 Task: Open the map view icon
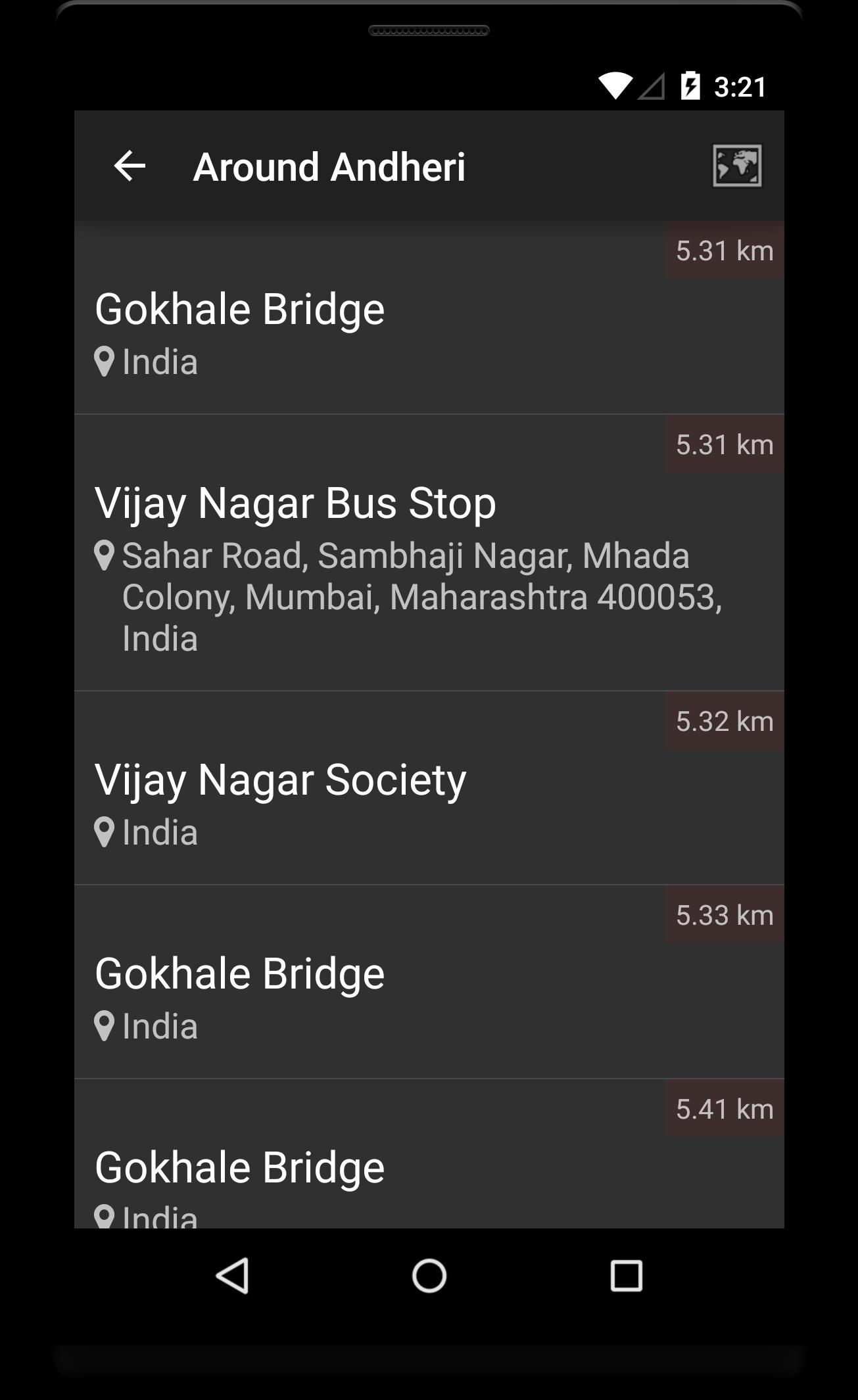pyautogui.click(x=737, y=166)
